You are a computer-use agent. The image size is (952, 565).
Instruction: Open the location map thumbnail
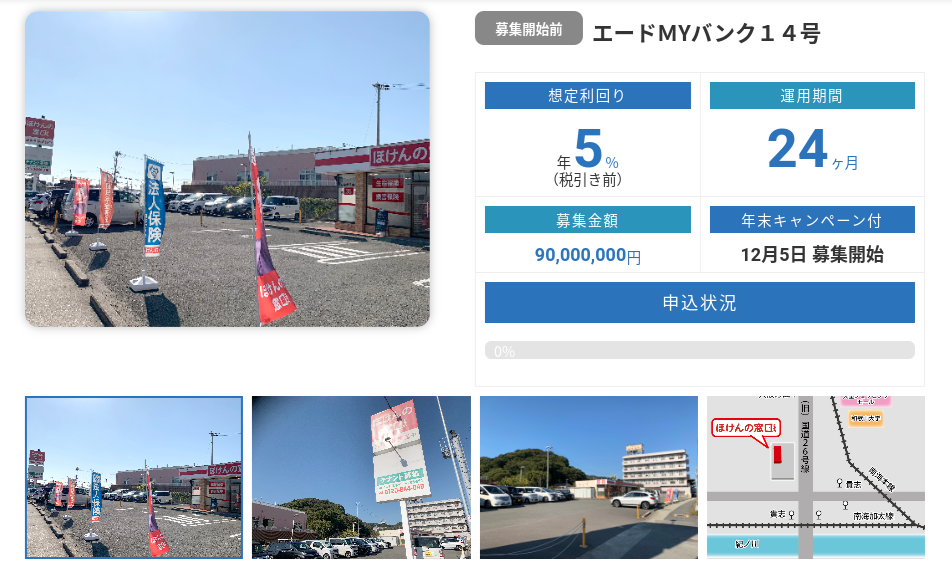pyautogui.click(x=815, y=477)
